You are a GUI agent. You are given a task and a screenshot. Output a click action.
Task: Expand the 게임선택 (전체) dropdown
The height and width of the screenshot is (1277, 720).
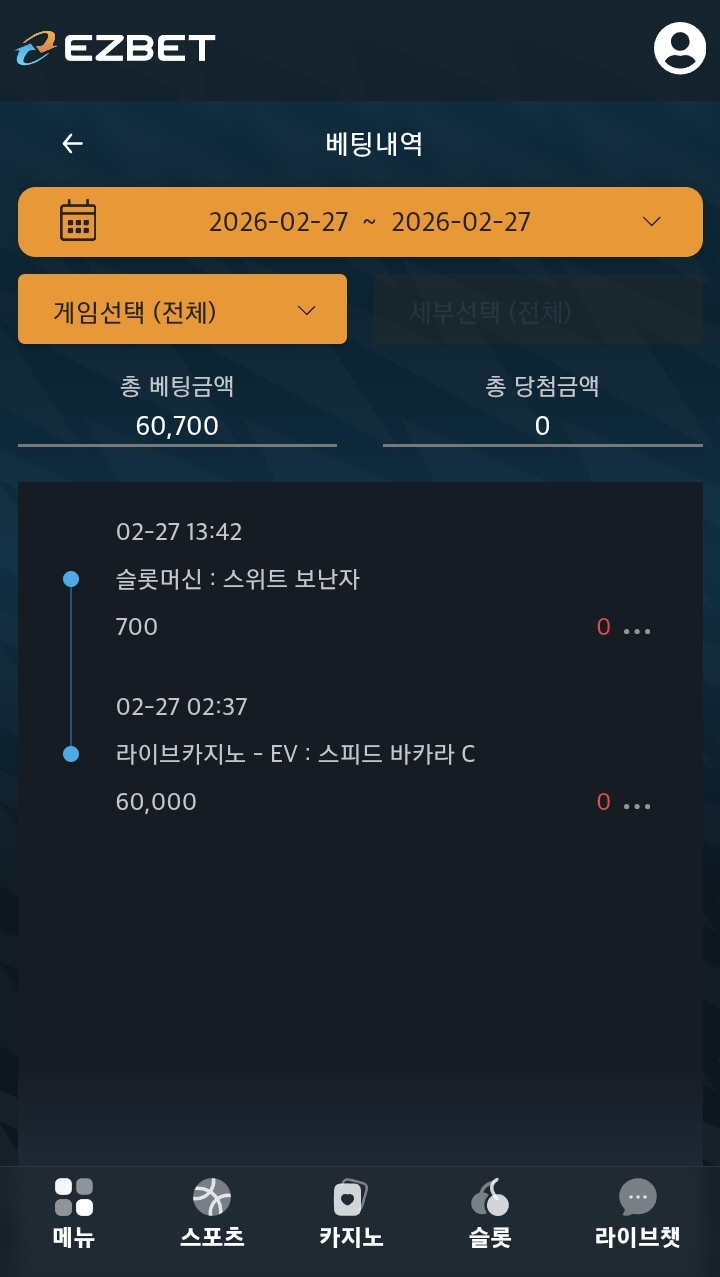(x=182, y=310)
